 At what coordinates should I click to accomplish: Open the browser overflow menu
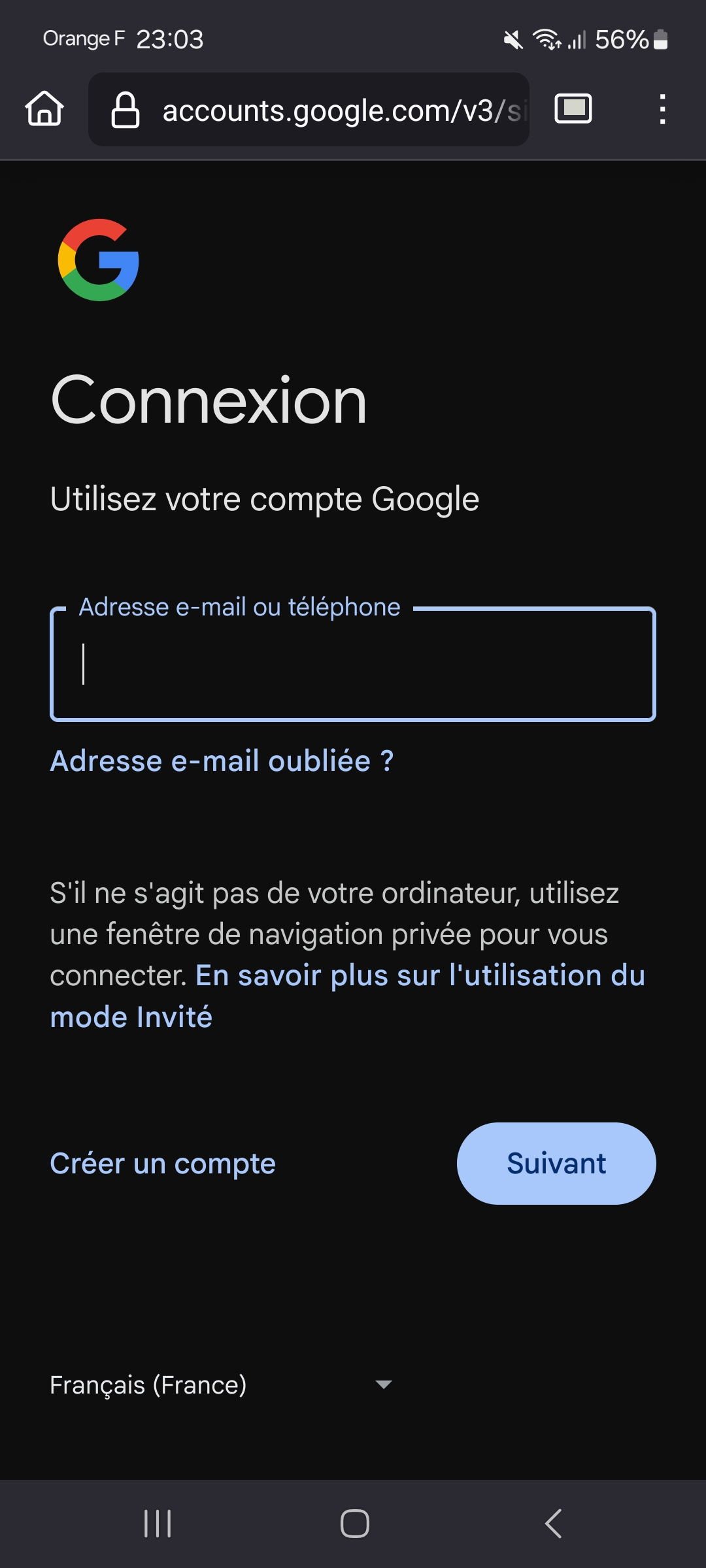coord(662,109)
